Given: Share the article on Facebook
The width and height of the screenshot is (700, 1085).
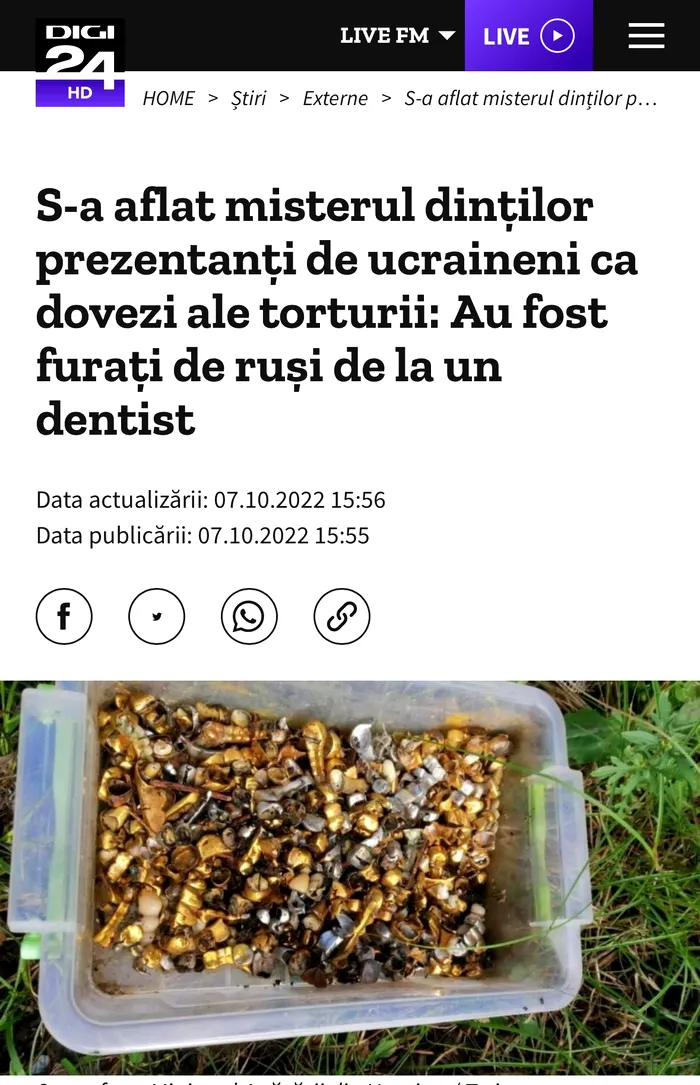Looking at the screenshot, I should (x=64, y=616).
